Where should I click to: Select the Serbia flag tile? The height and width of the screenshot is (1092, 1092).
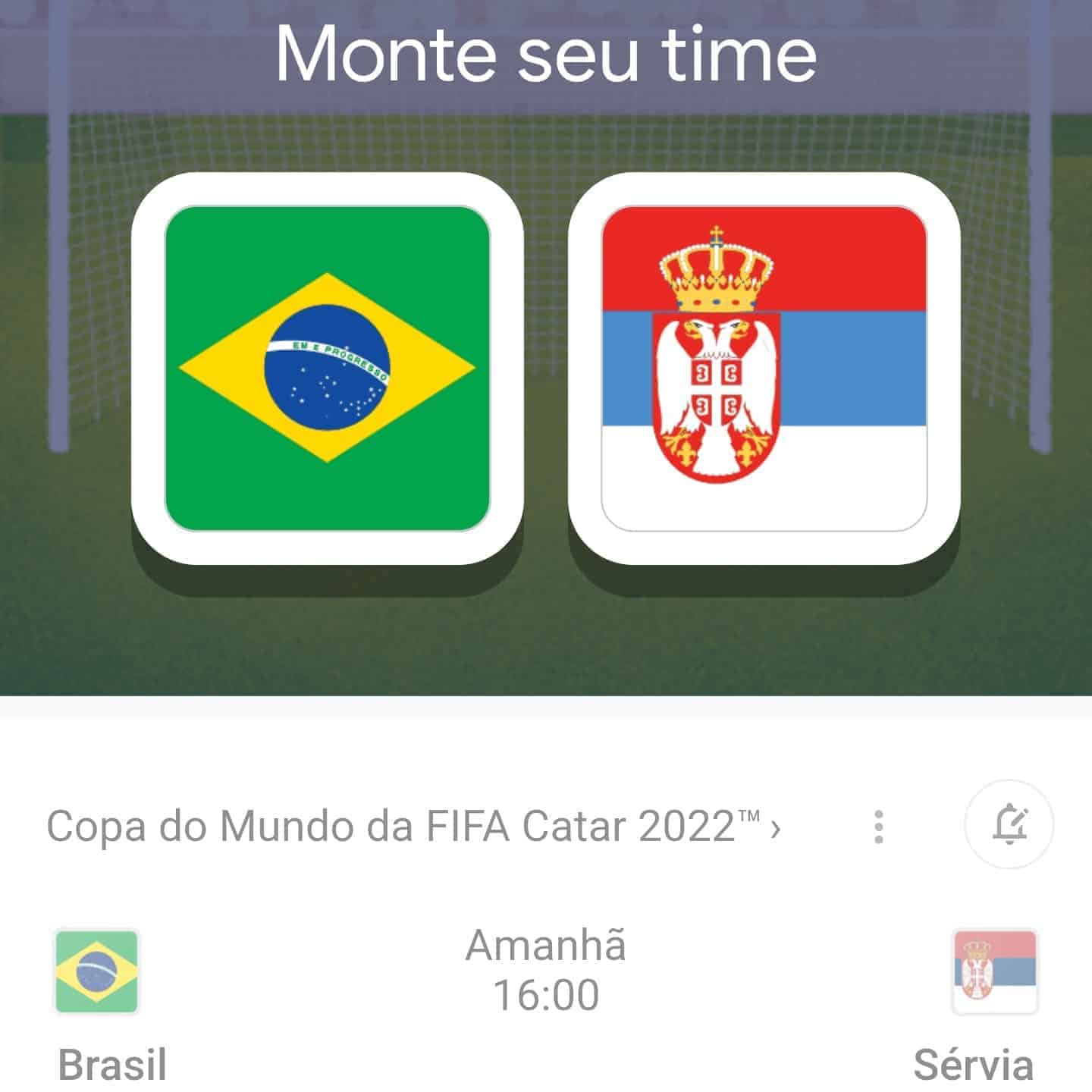point(764,369)
